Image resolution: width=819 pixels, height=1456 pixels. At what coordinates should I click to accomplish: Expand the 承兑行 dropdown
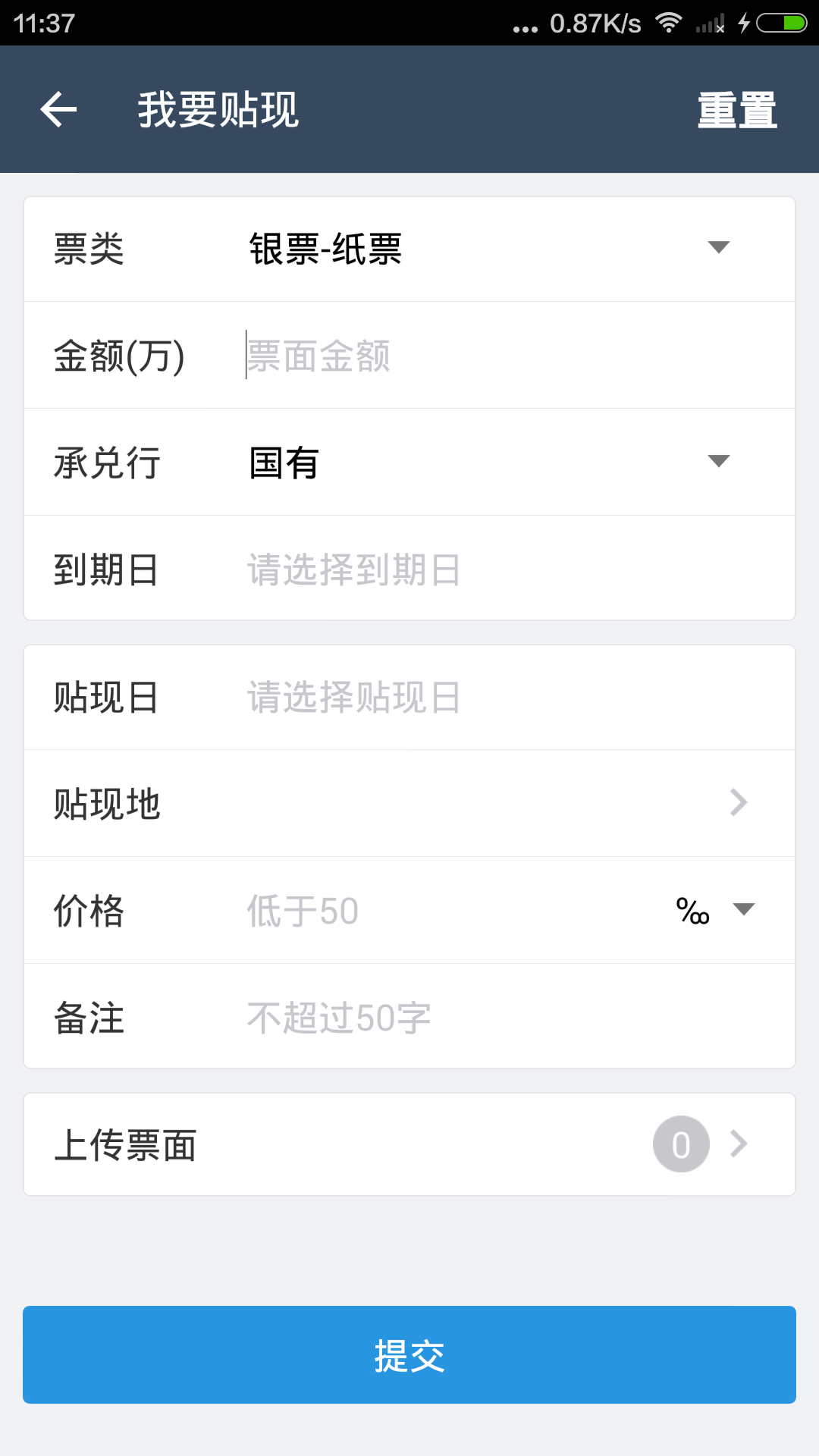[485, 462]
